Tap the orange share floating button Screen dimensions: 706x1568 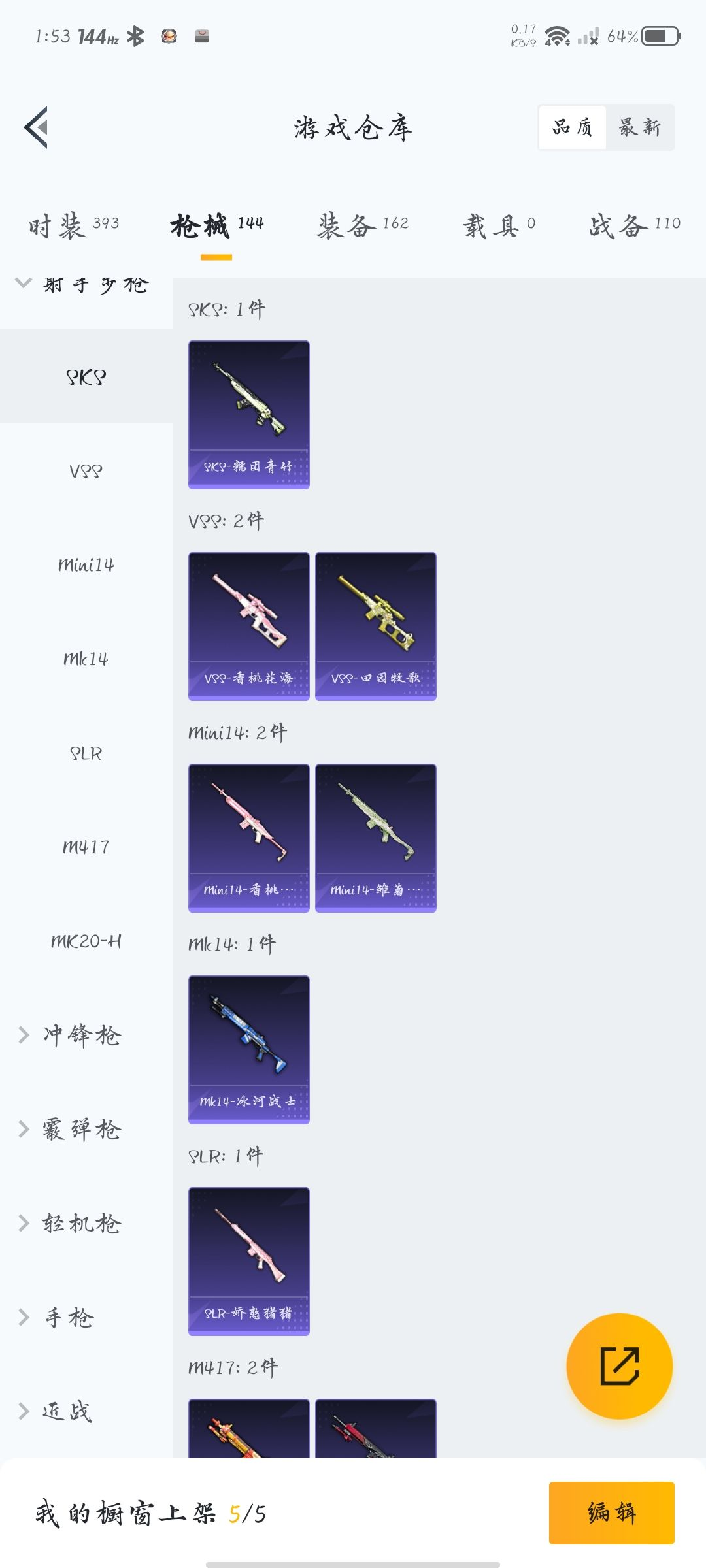619,1366
